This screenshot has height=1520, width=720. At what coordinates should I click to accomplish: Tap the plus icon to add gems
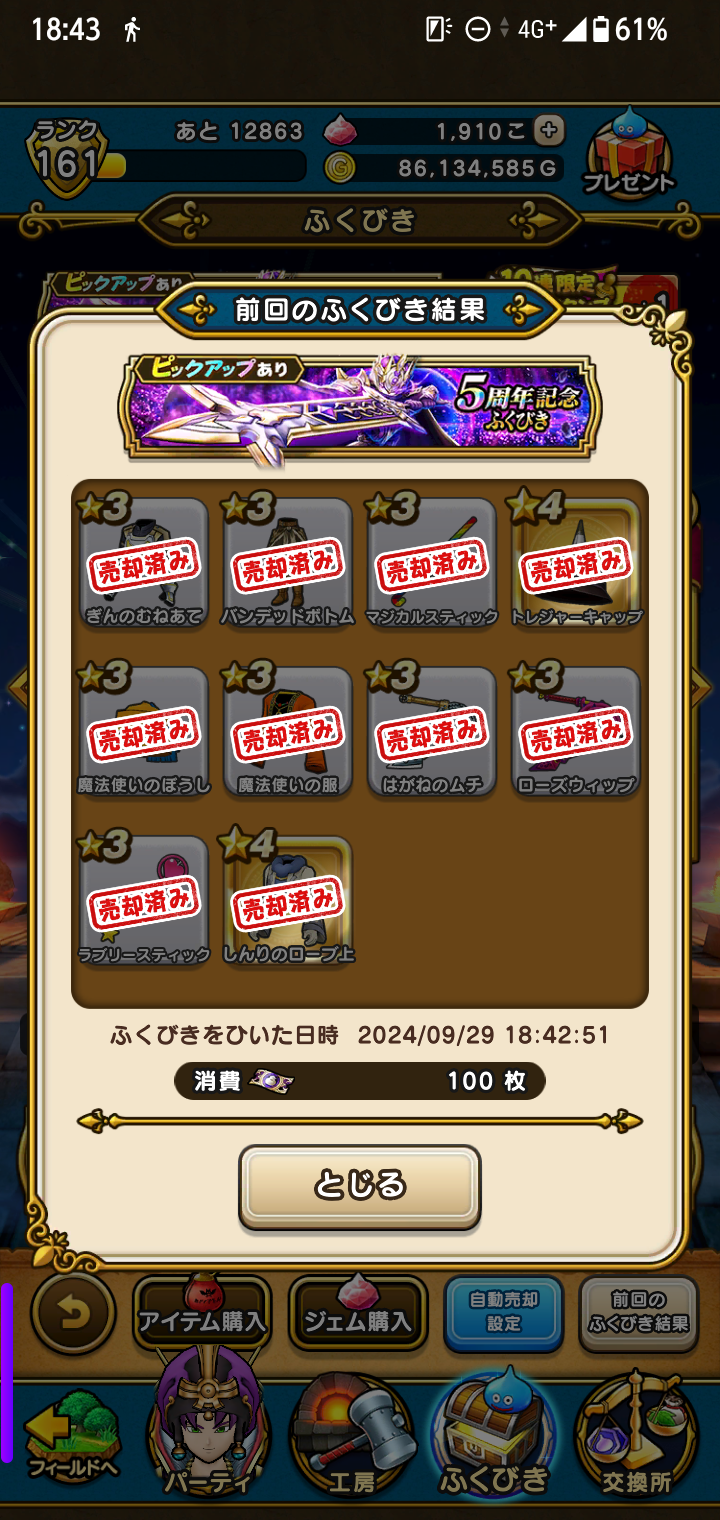coord(549,130)
